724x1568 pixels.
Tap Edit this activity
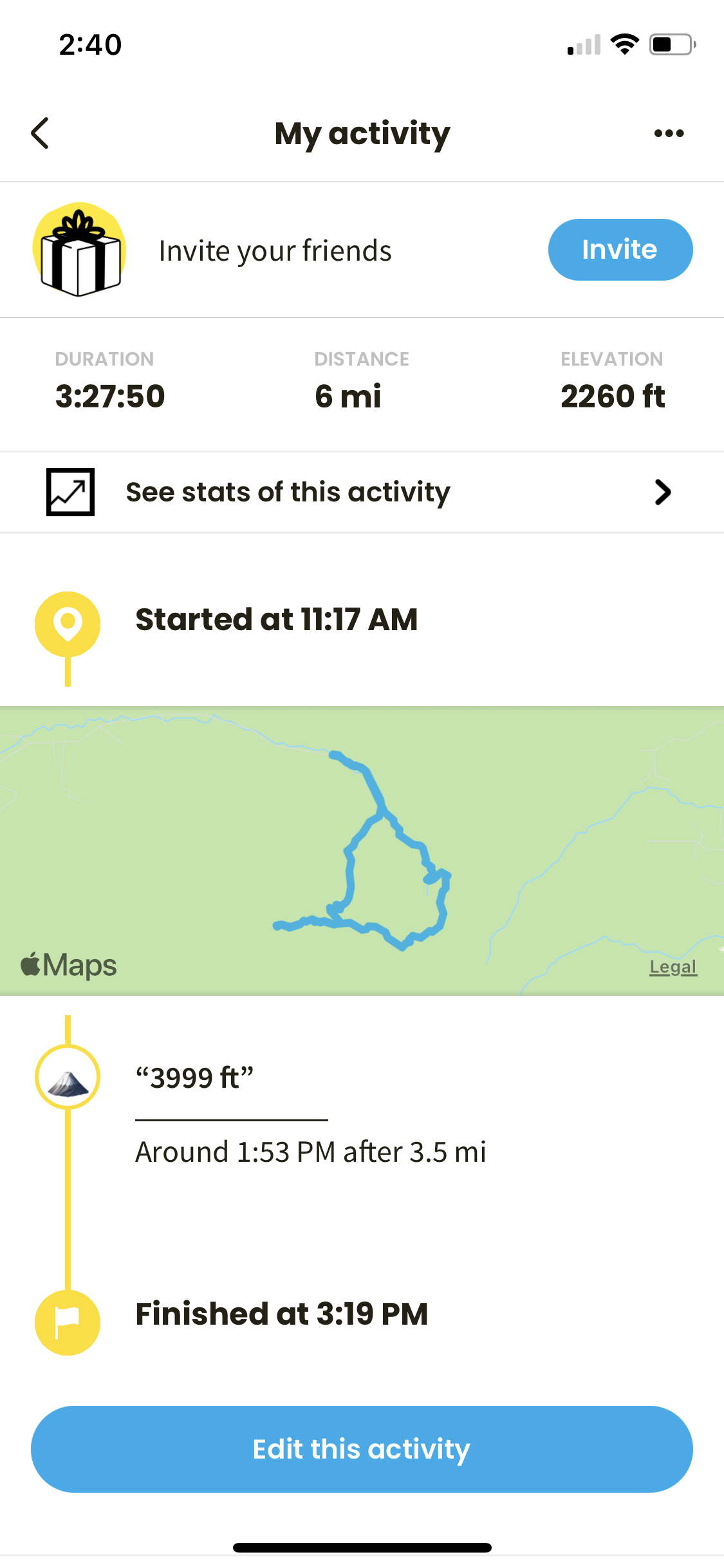point(362,1448)
